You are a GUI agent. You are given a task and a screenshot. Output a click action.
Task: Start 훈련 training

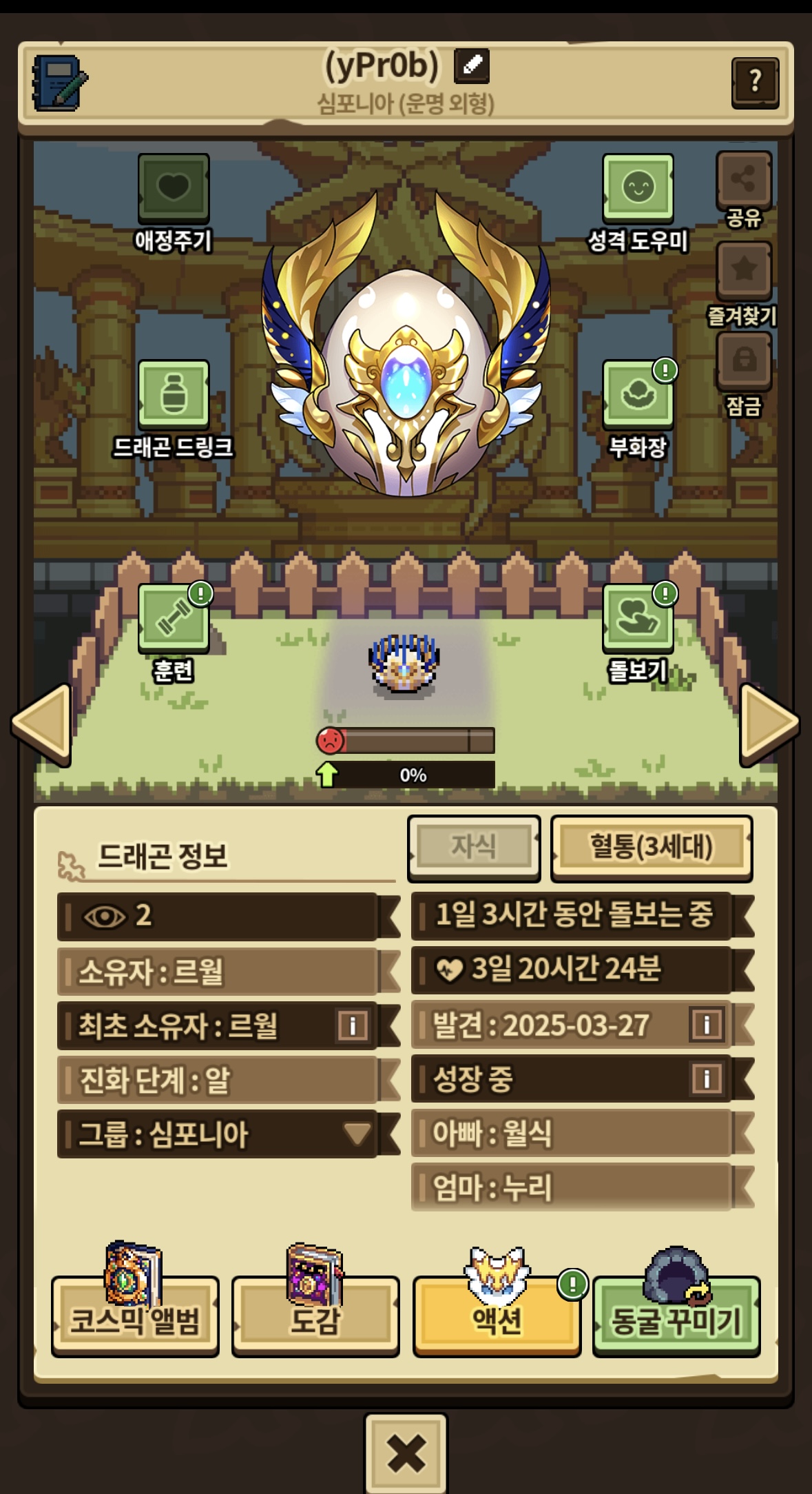coord(174,617)
